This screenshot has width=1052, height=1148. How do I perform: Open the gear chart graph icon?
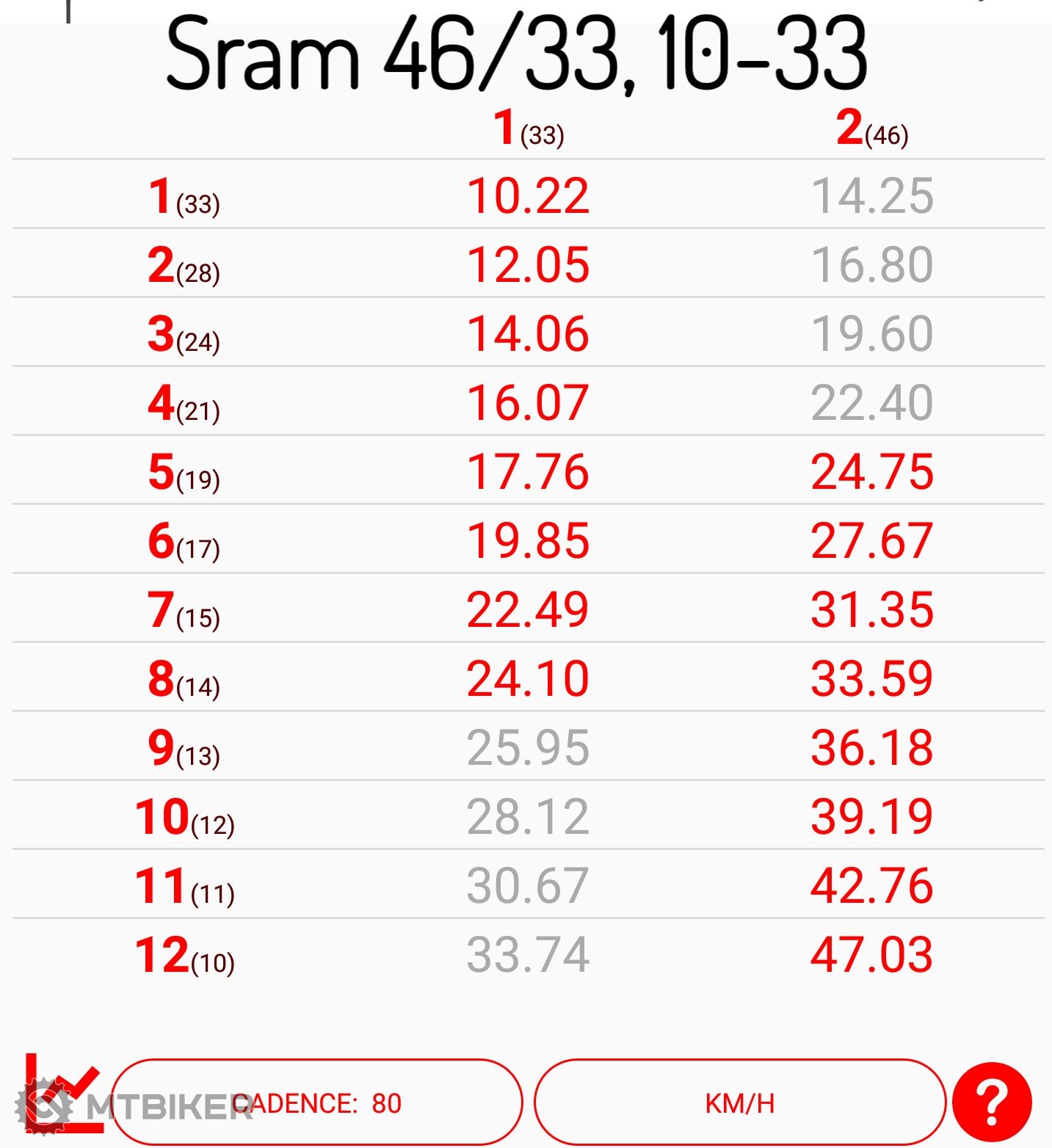60,1094
